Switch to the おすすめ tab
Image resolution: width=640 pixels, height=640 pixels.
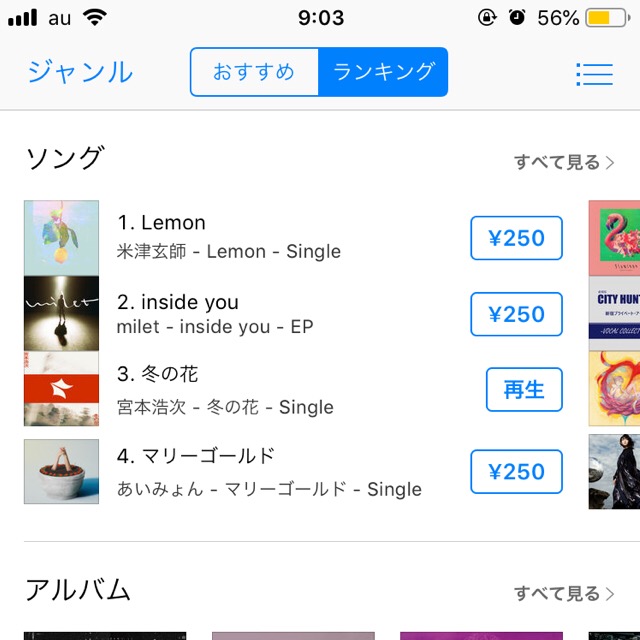tap(254, 72)
